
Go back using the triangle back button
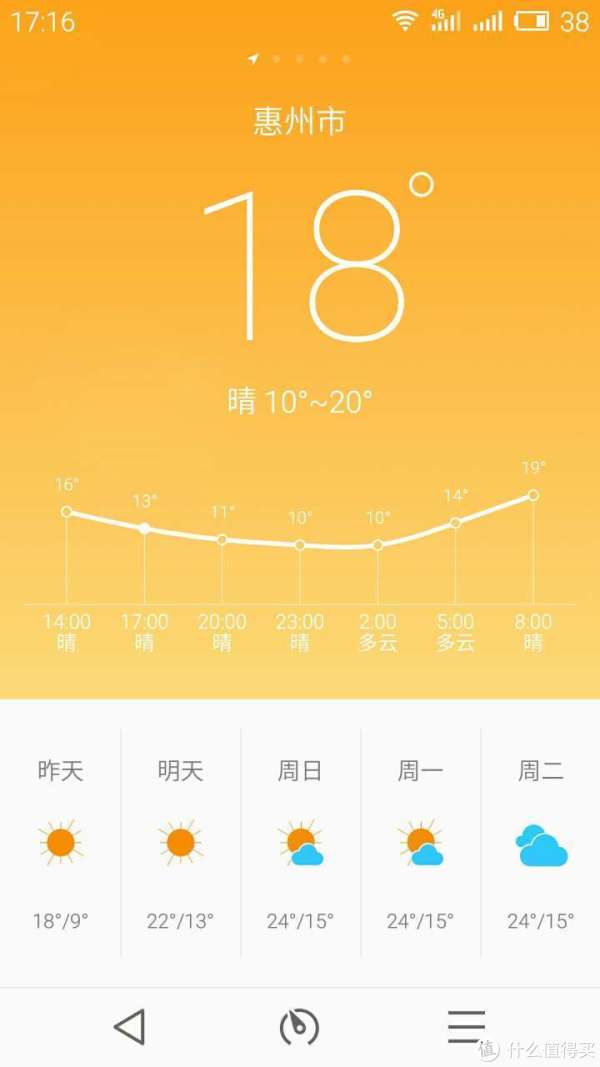tap(130, 1026)
